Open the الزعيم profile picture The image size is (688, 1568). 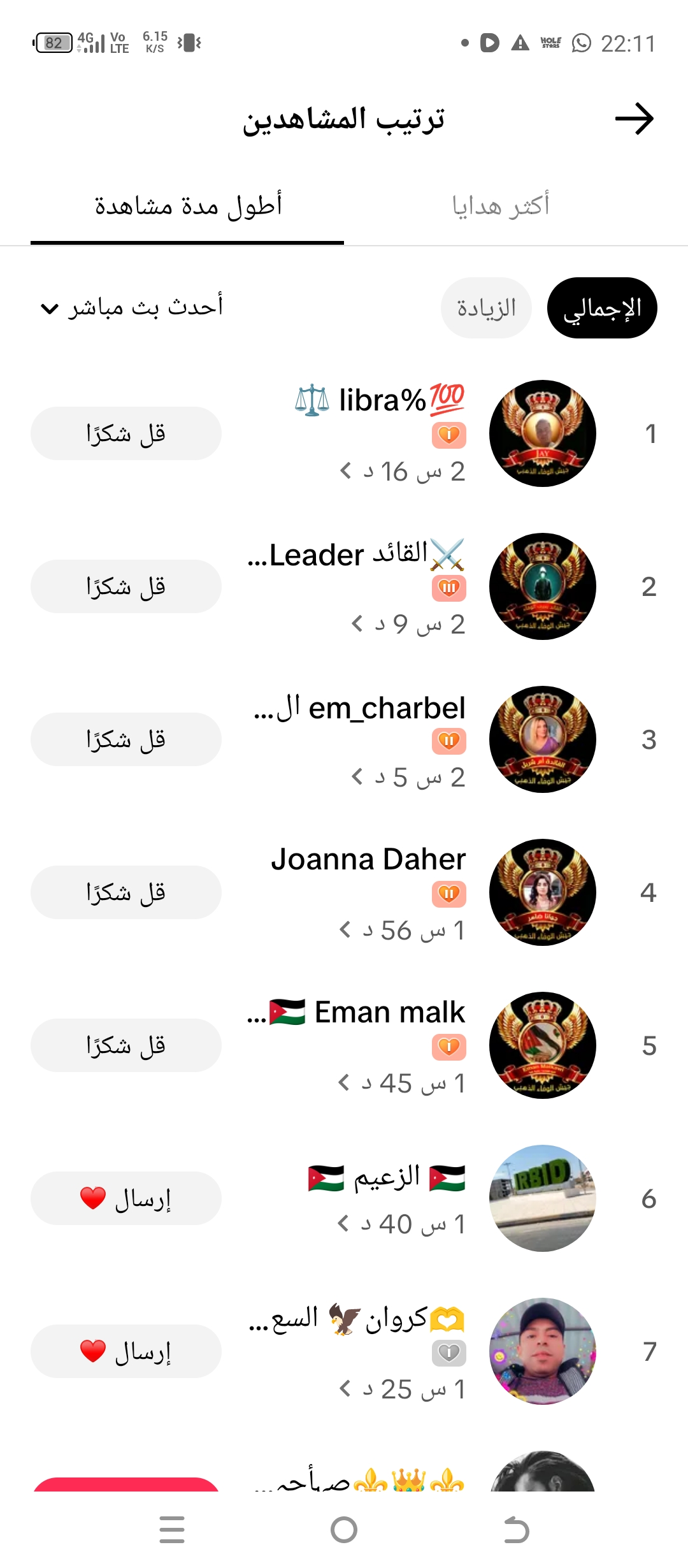coord(543,1198)
